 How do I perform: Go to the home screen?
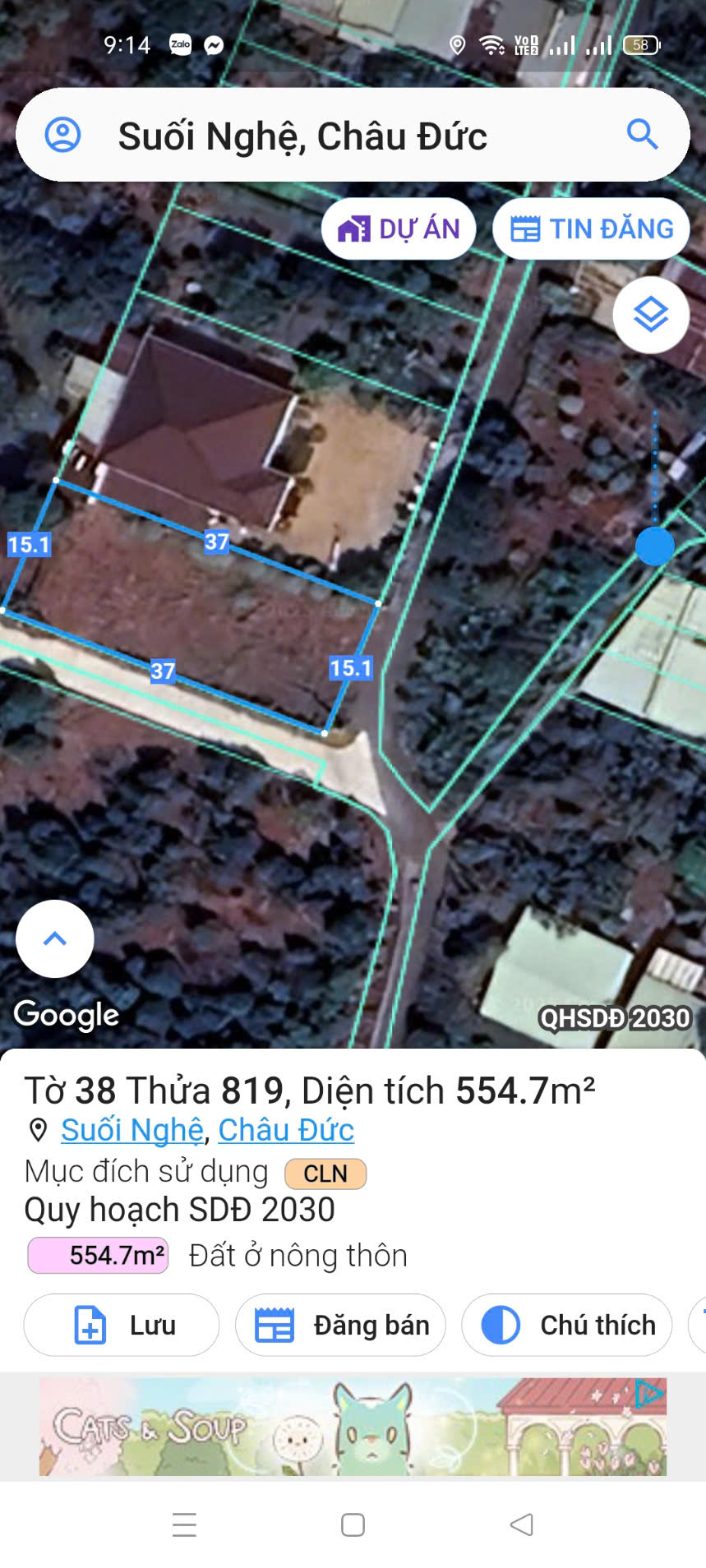[x=353, y=1525]
